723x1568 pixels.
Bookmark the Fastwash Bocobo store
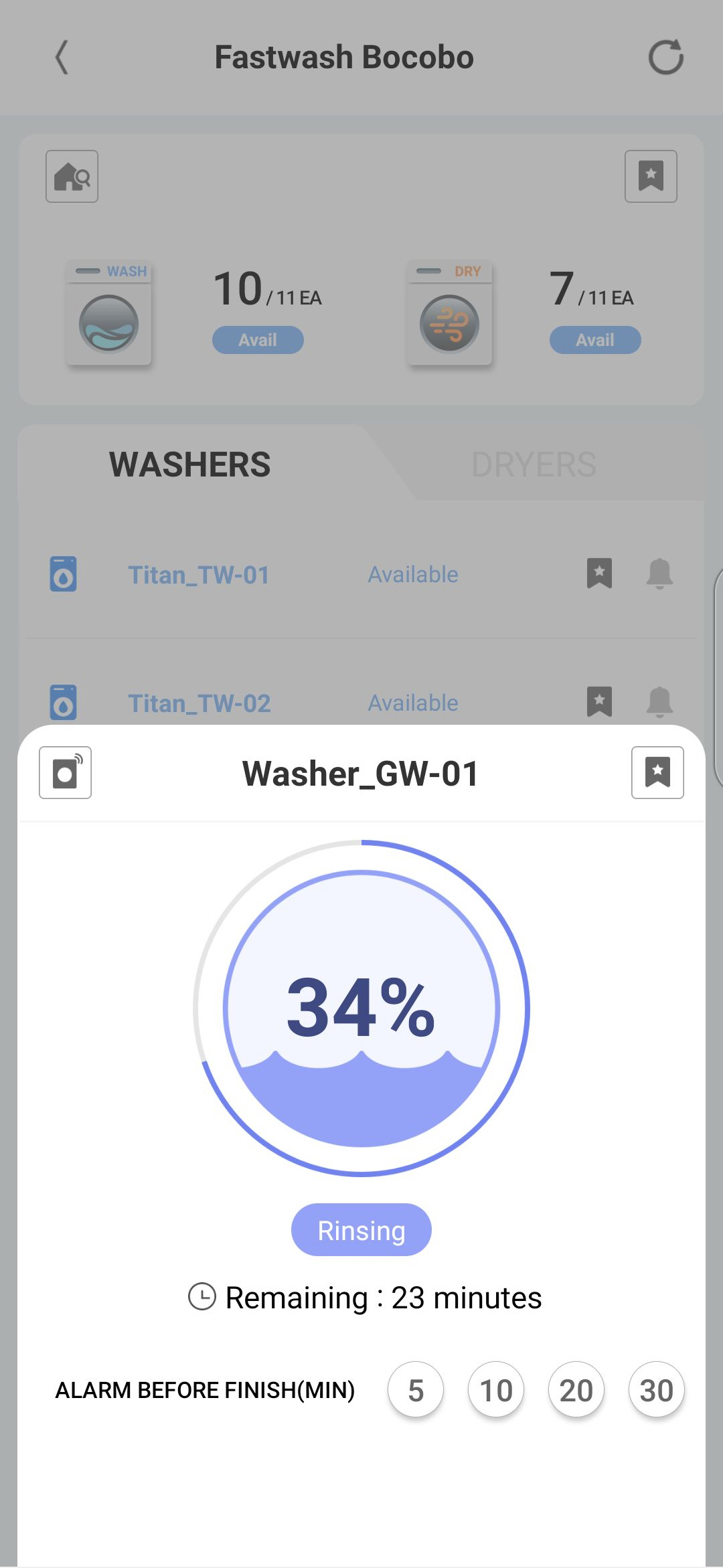coord(650,177)
